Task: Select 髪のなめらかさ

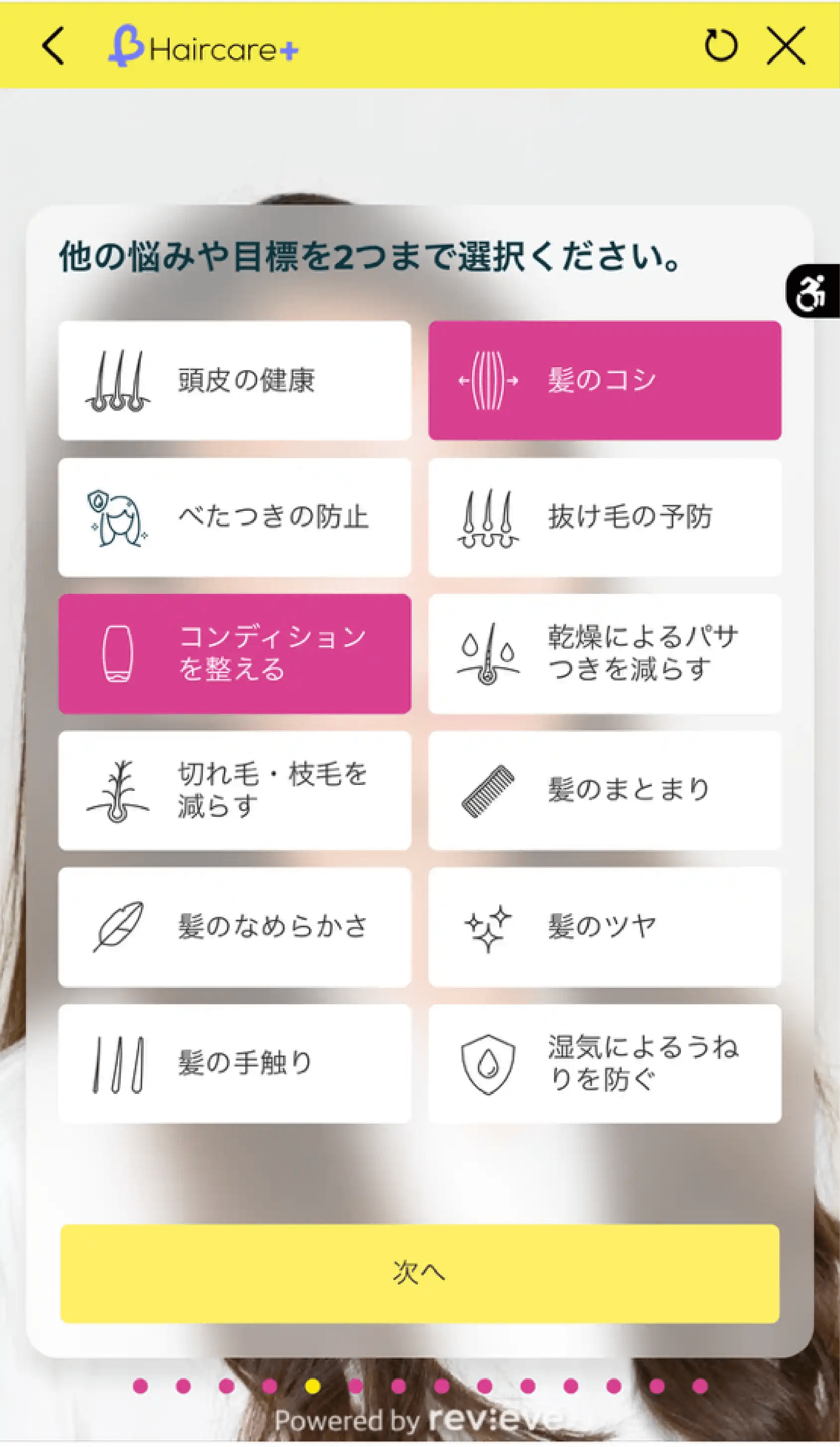Action: click(x=234, y=927)
